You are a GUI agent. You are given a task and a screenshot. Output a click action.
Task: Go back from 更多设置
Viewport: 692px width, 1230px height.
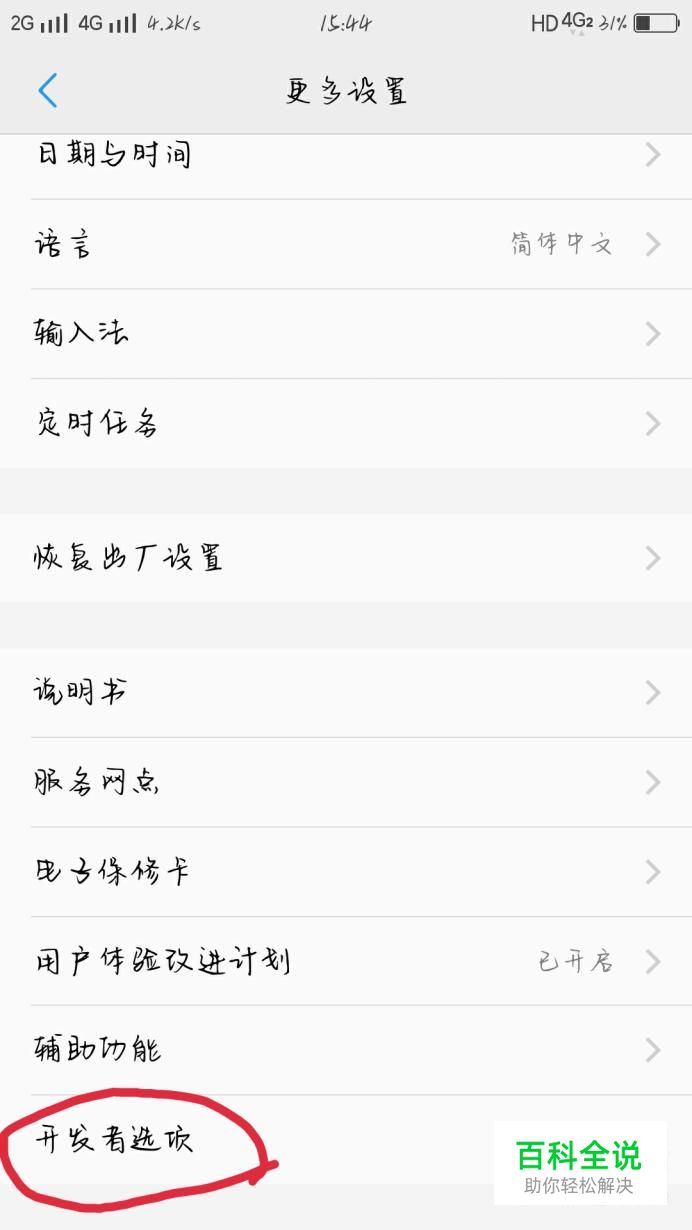(x=47, y=91)
